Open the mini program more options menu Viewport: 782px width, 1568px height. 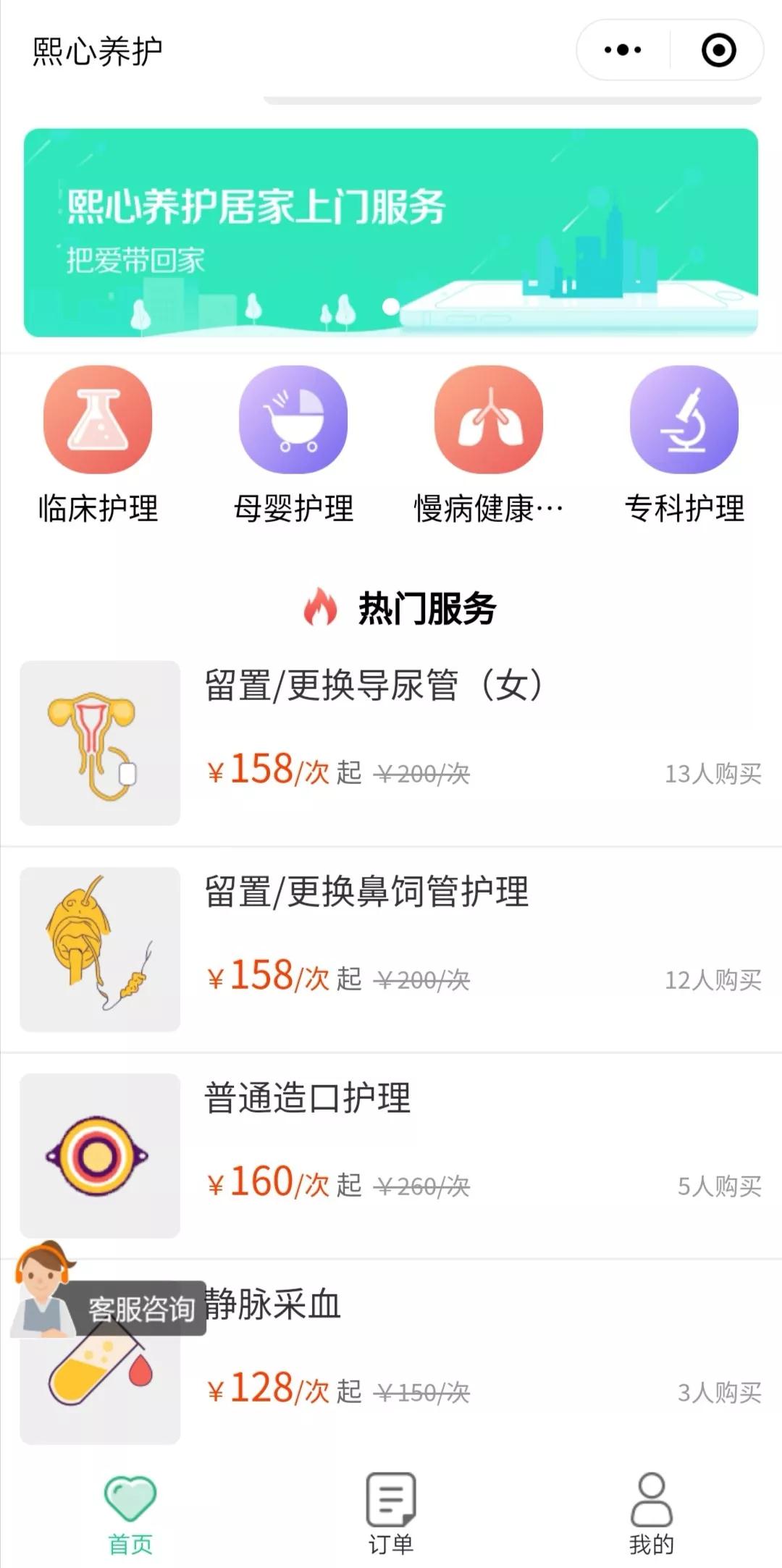(623, 50)
